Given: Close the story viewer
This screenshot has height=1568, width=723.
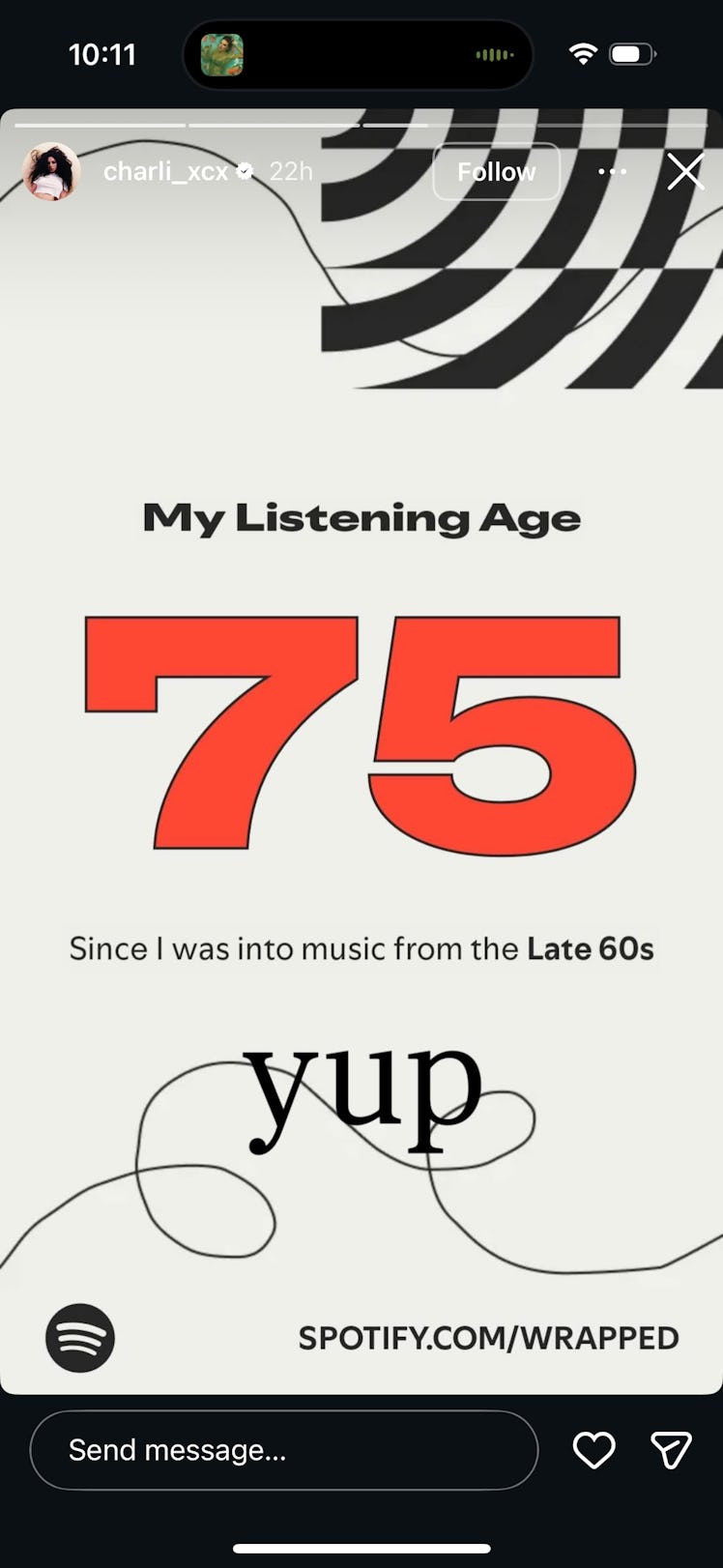Looking at the screenshot, I should pos(685,172).
